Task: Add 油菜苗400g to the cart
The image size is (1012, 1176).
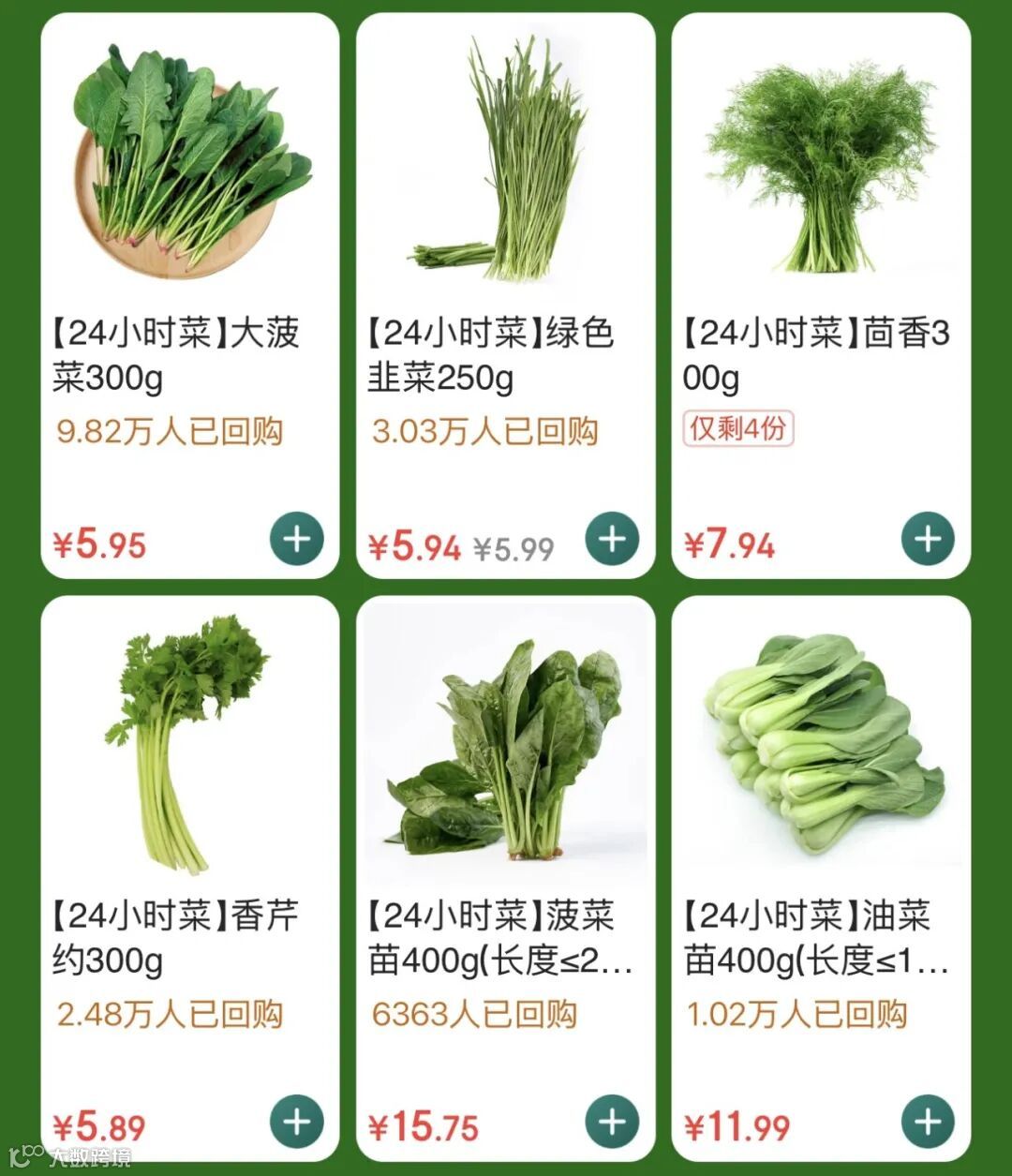Action: click(x=928, y=1122)
